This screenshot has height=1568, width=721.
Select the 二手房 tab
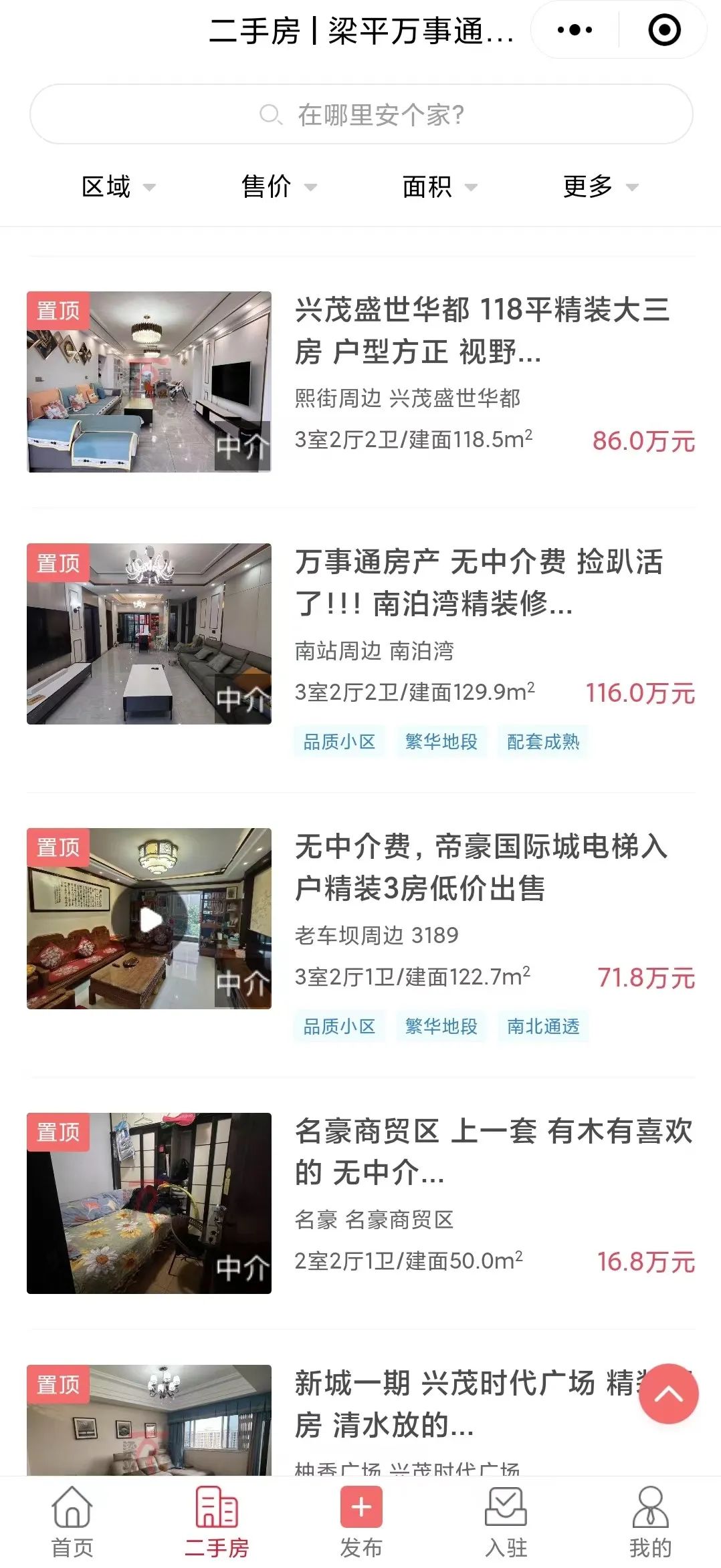(x=217, y=1522)
